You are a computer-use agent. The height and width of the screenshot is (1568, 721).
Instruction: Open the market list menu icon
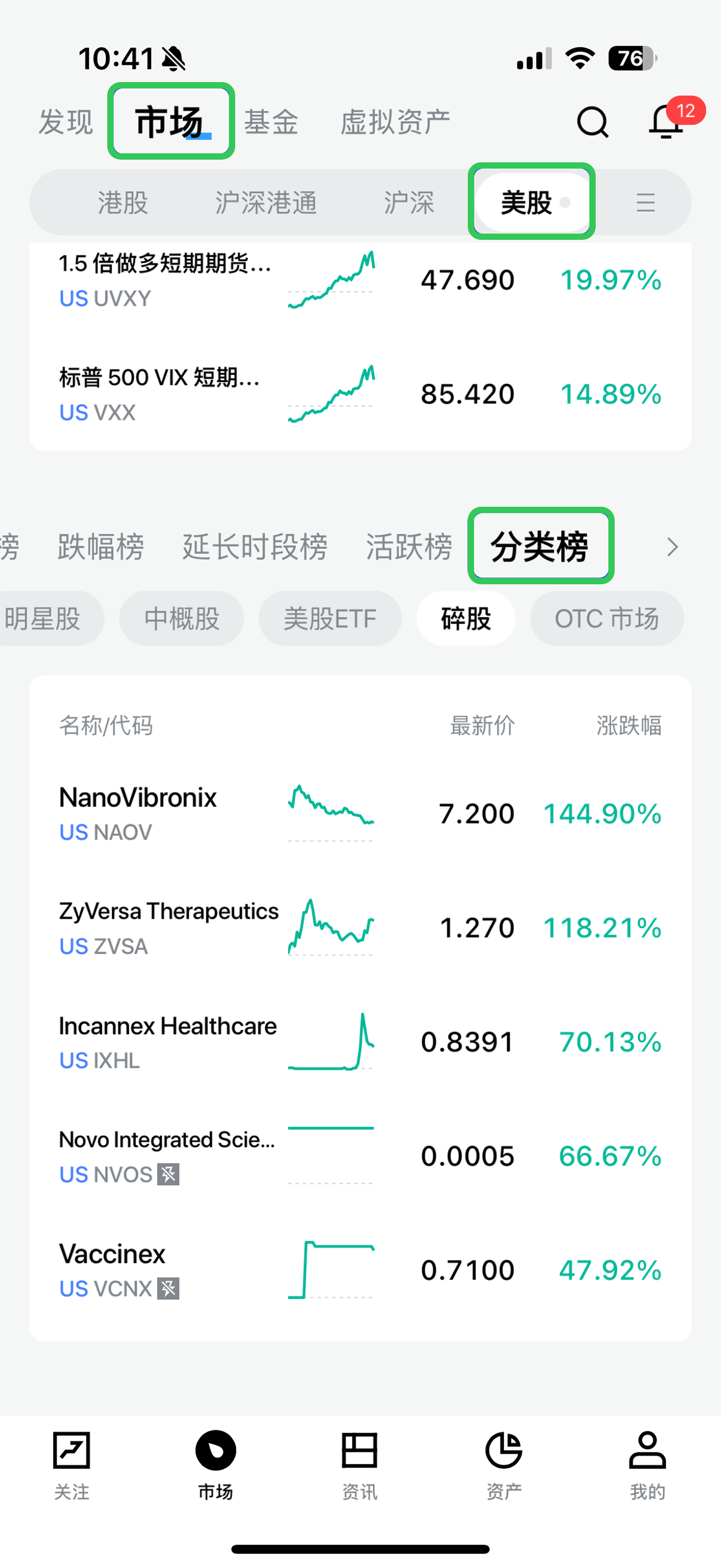(645, 202)
